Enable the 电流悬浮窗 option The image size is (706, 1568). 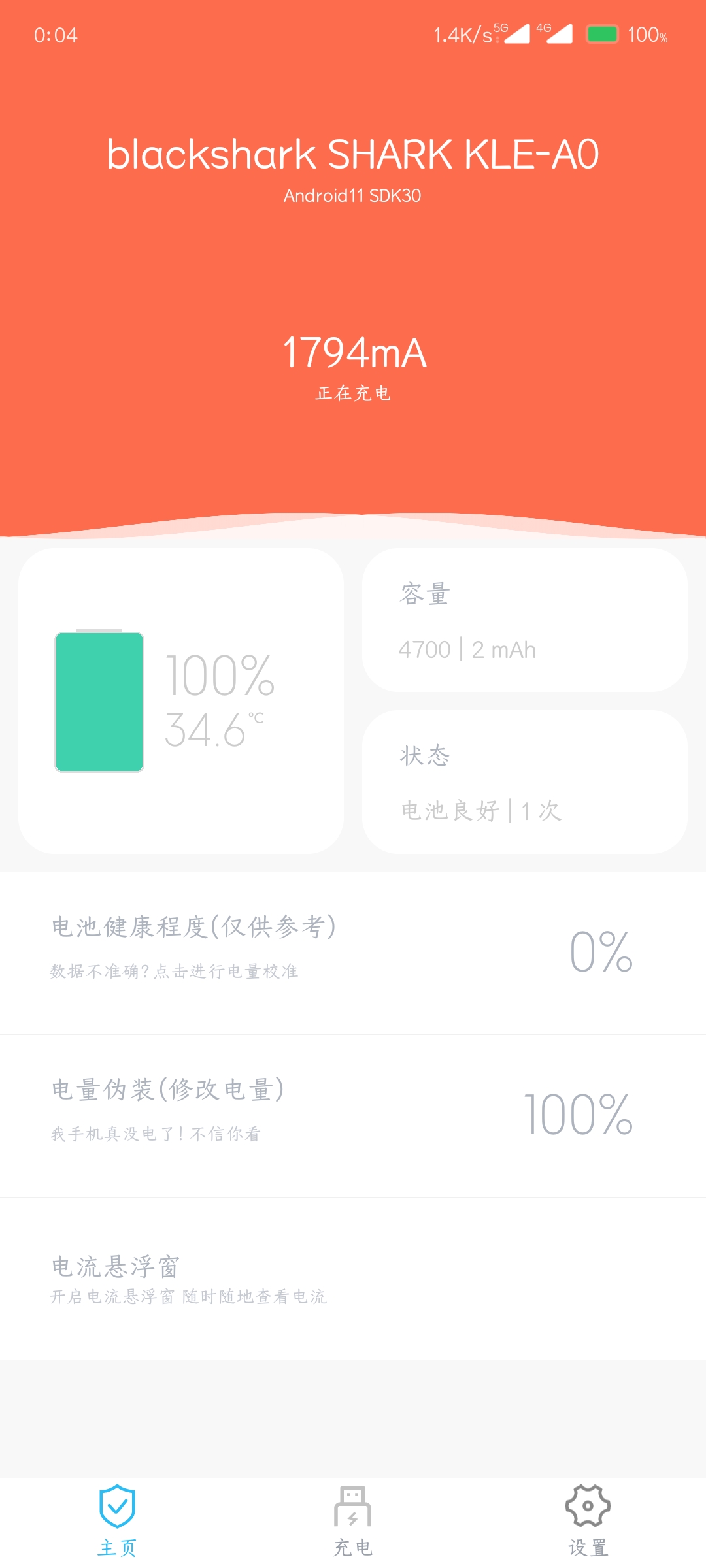tap(353, 1279)
